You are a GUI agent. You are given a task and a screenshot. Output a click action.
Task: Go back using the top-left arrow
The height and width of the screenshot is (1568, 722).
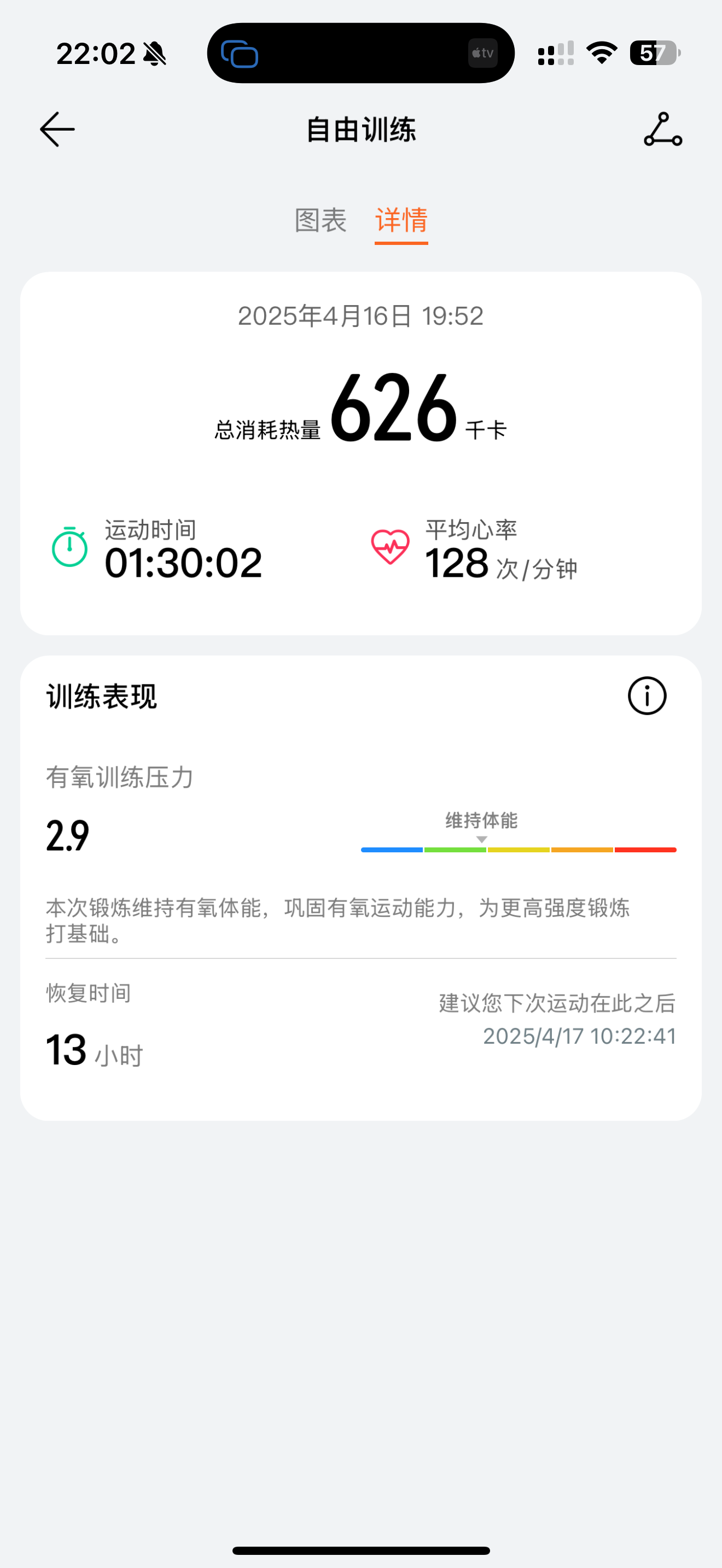[57, 129]
